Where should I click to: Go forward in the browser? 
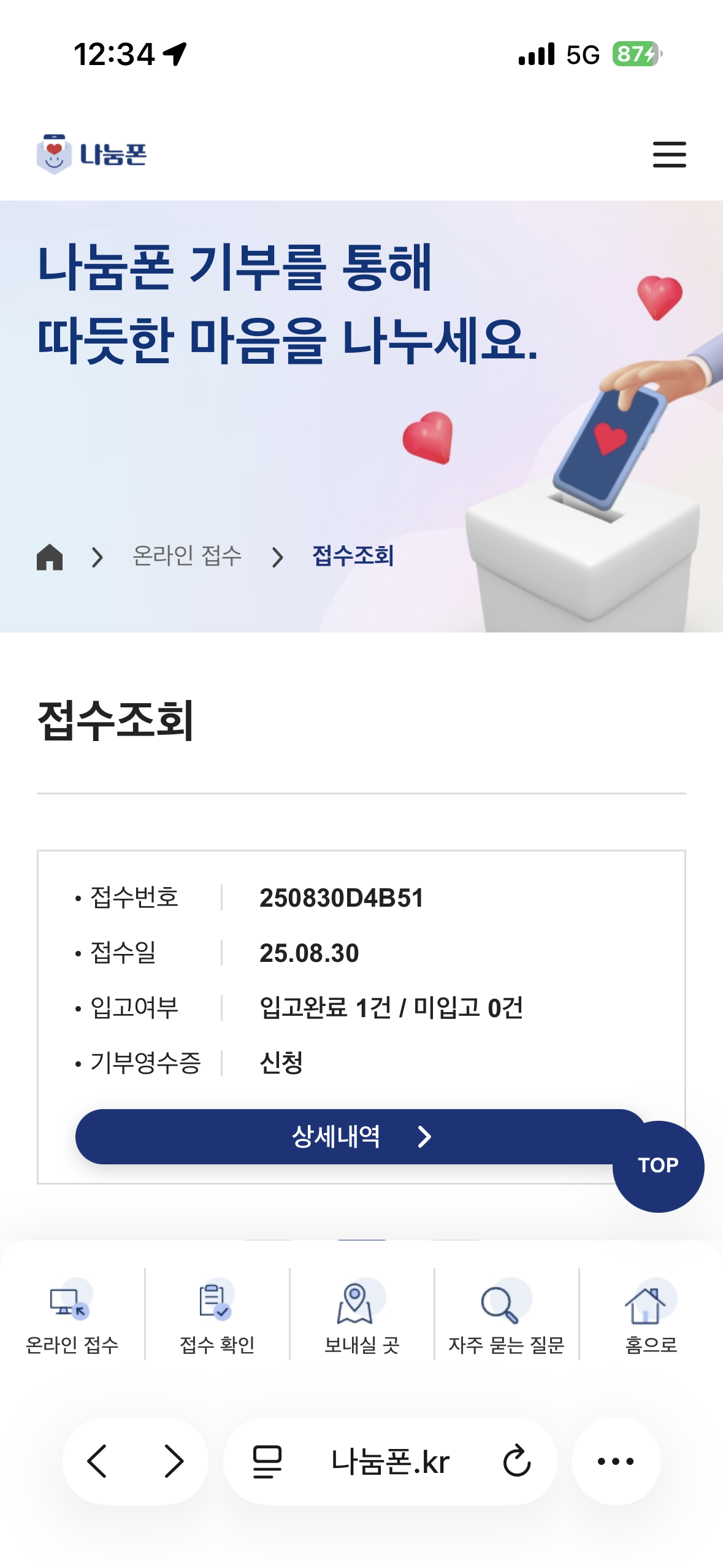(174, 1461)
